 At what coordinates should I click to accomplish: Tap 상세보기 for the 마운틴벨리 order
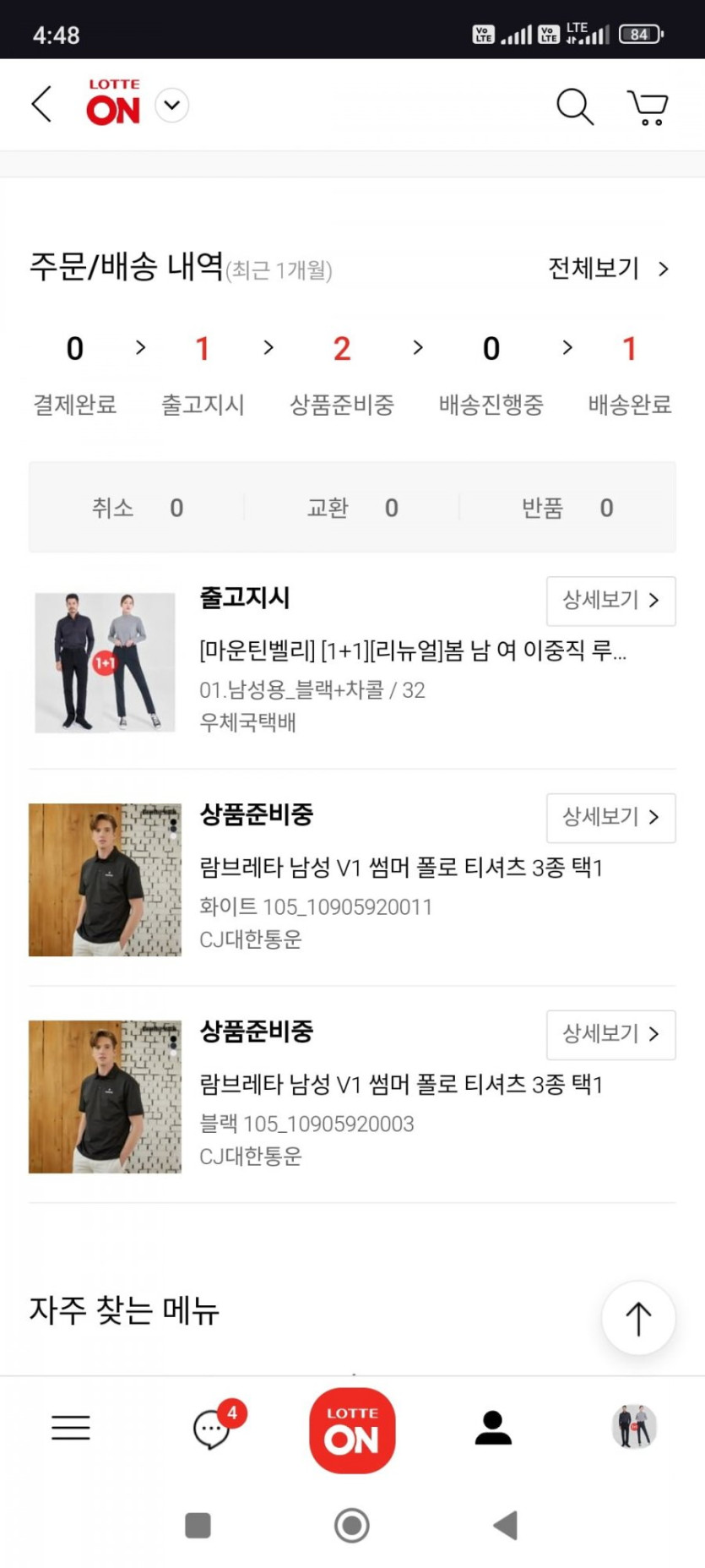pyautogui.click(x=610, y=601)
